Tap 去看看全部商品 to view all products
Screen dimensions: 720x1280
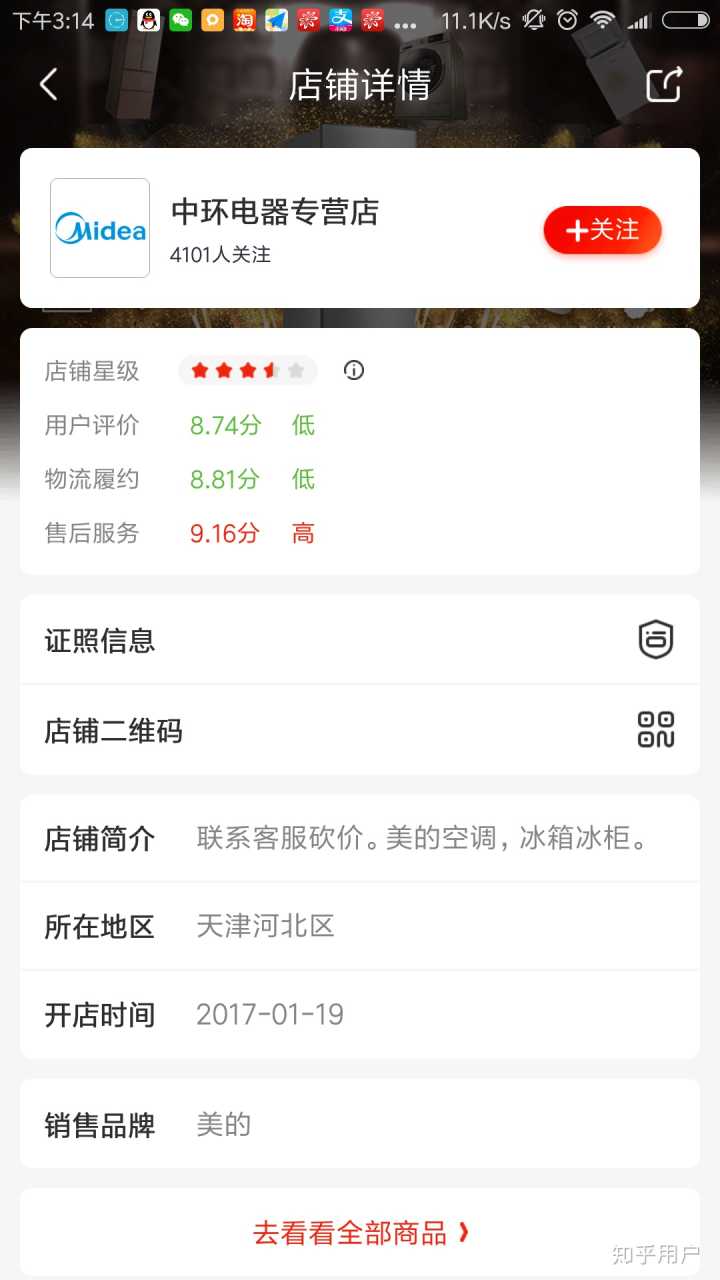pos(360,1232)
